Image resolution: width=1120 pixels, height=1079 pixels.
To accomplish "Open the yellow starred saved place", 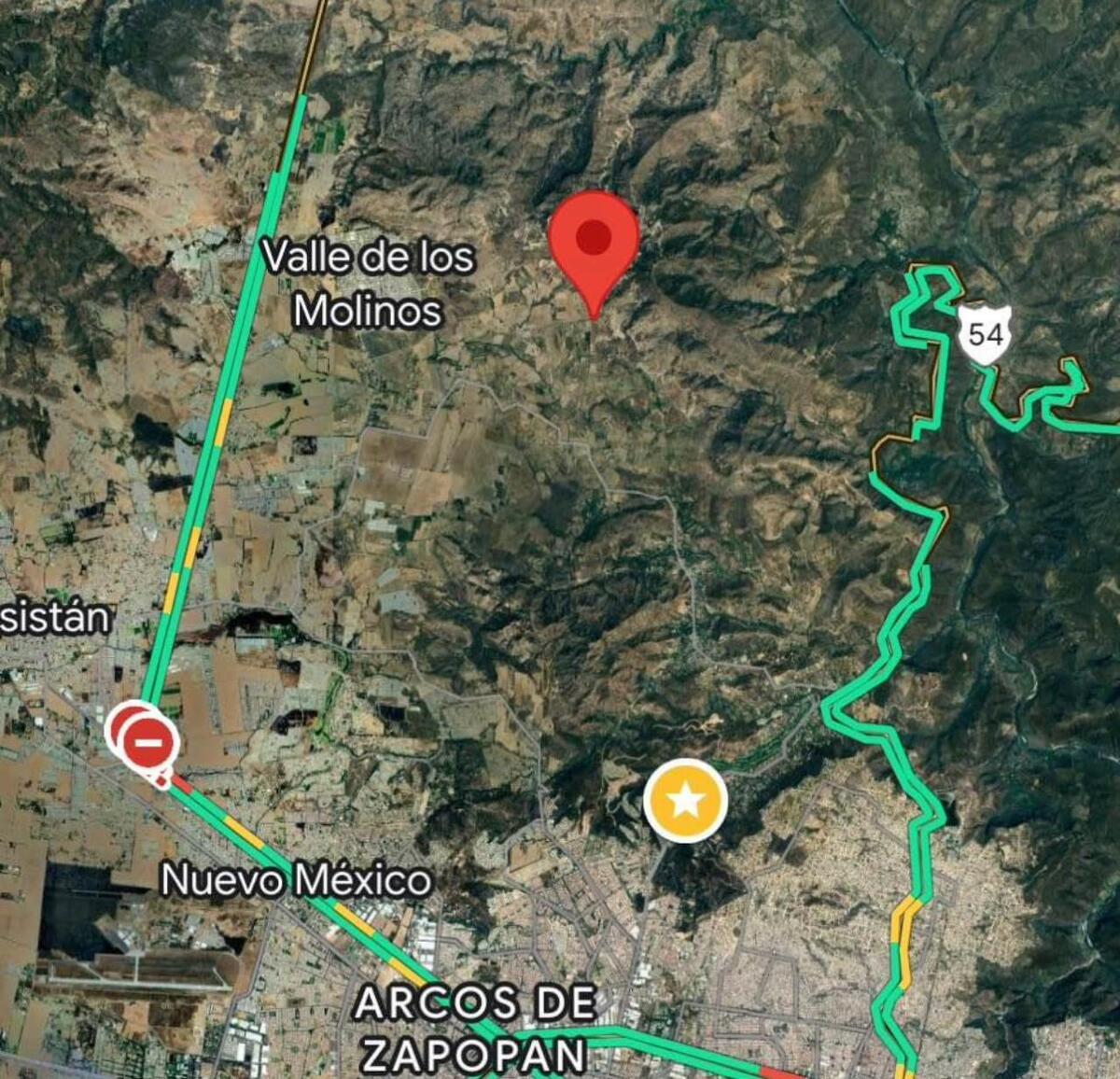I will pyautogui.click(x=686, y=800).
